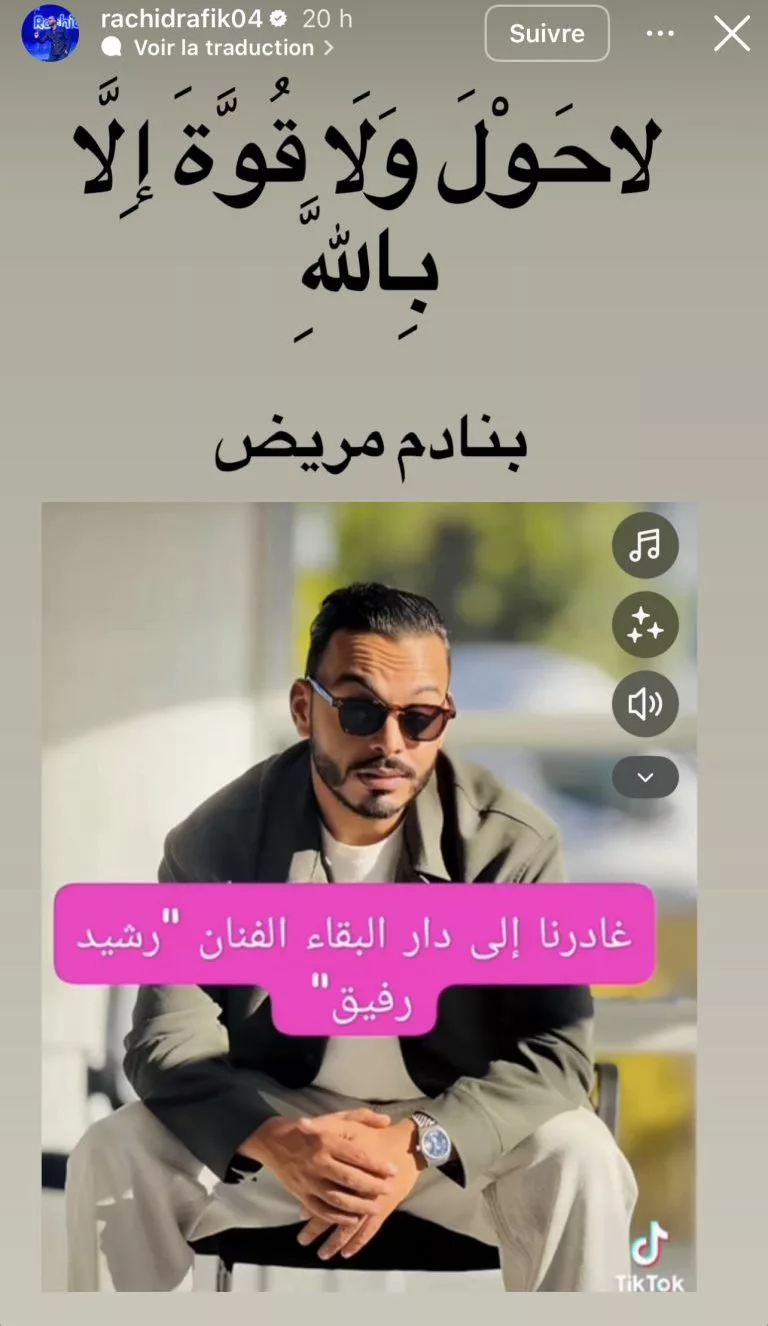This screenshot has width=768, height=1326.
Task: Tap Voir la traduction to translate the story
Action: point(223,47)
